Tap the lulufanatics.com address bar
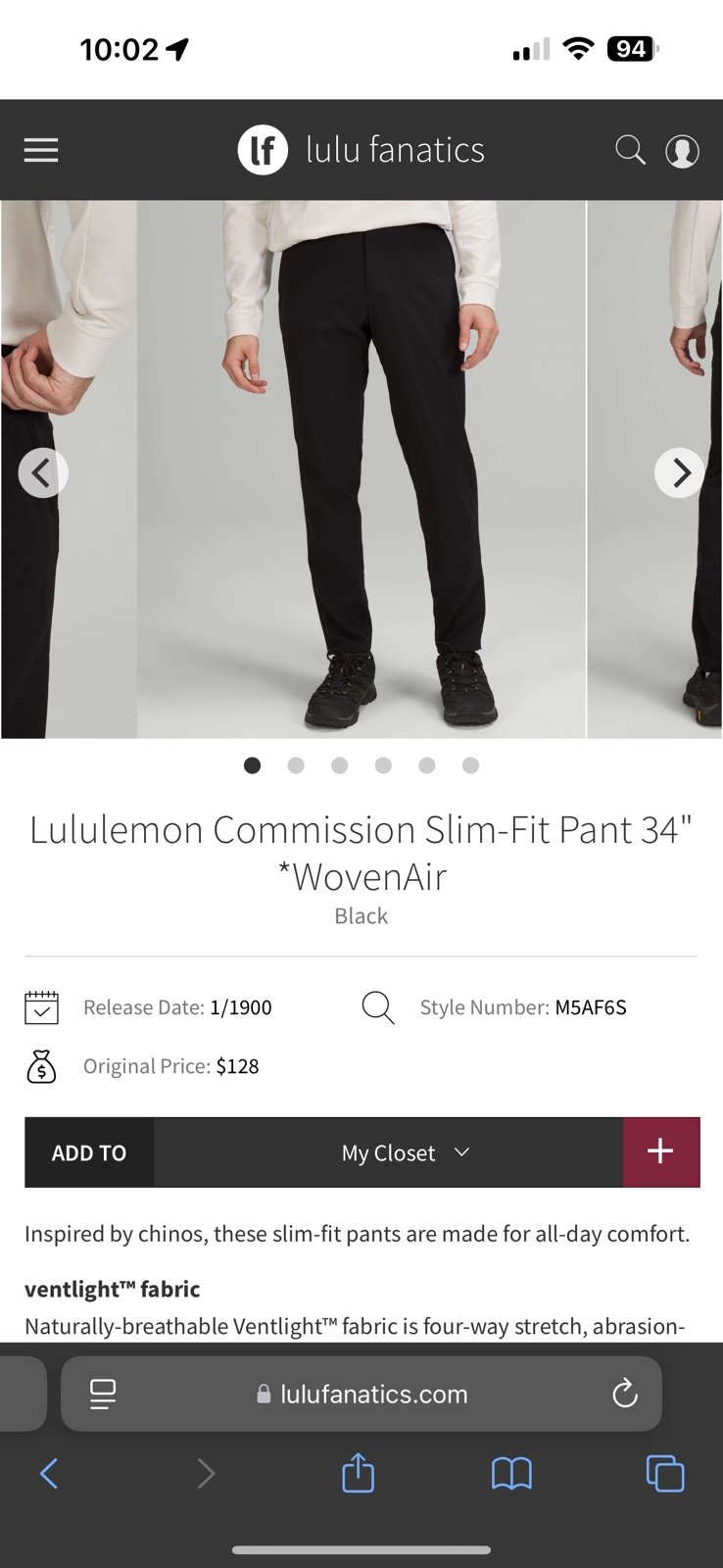The image size is (723, 1568). (x=361, y=1394)
